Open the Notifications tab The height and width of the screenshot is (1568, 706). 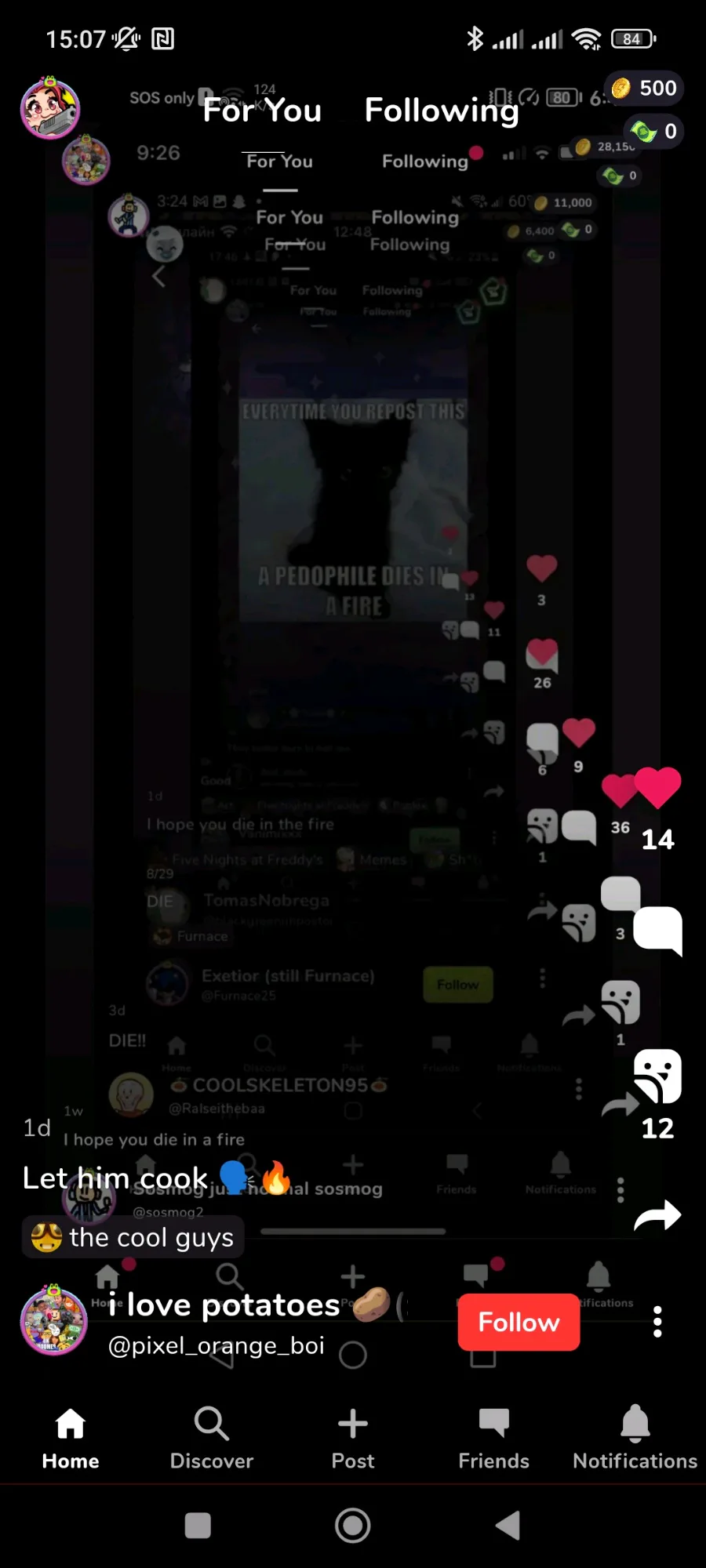tap(635, 1439)
